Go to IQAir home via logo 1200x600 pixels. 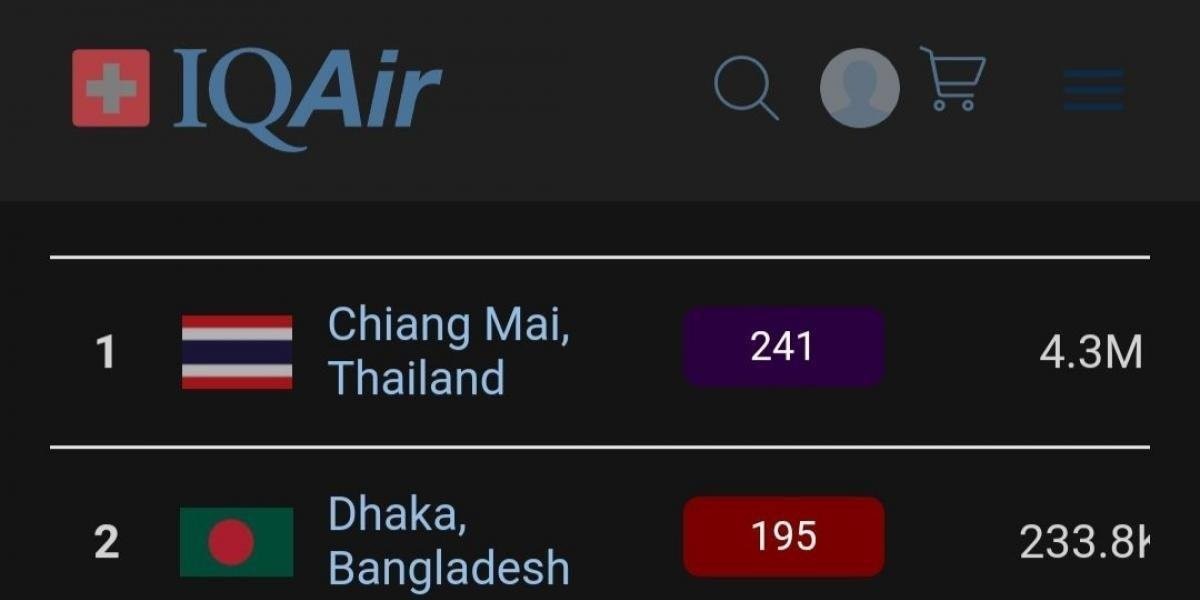point(256,92)
